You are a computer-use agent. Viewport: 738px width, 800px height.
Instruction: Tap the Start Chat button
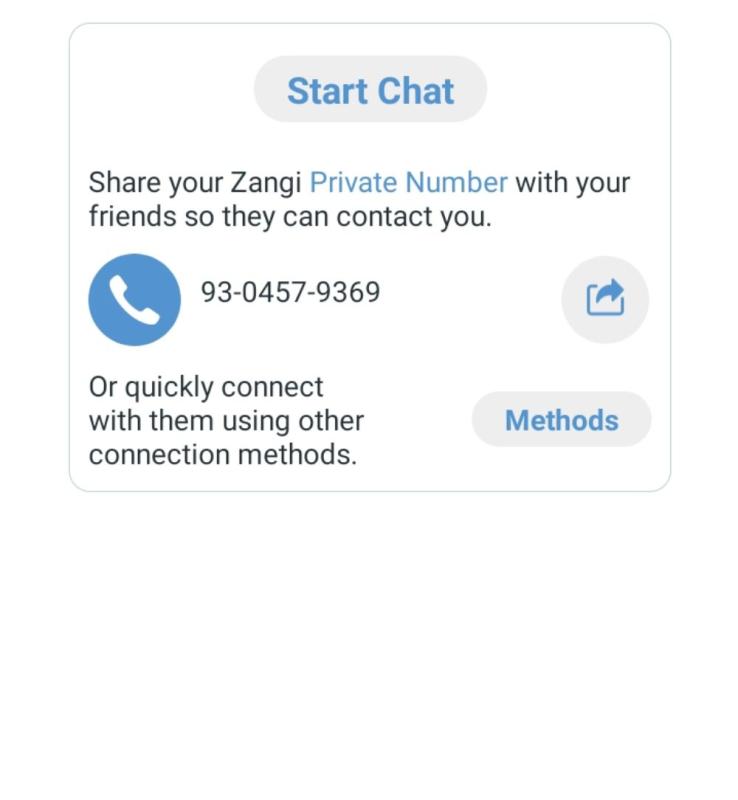370,90
